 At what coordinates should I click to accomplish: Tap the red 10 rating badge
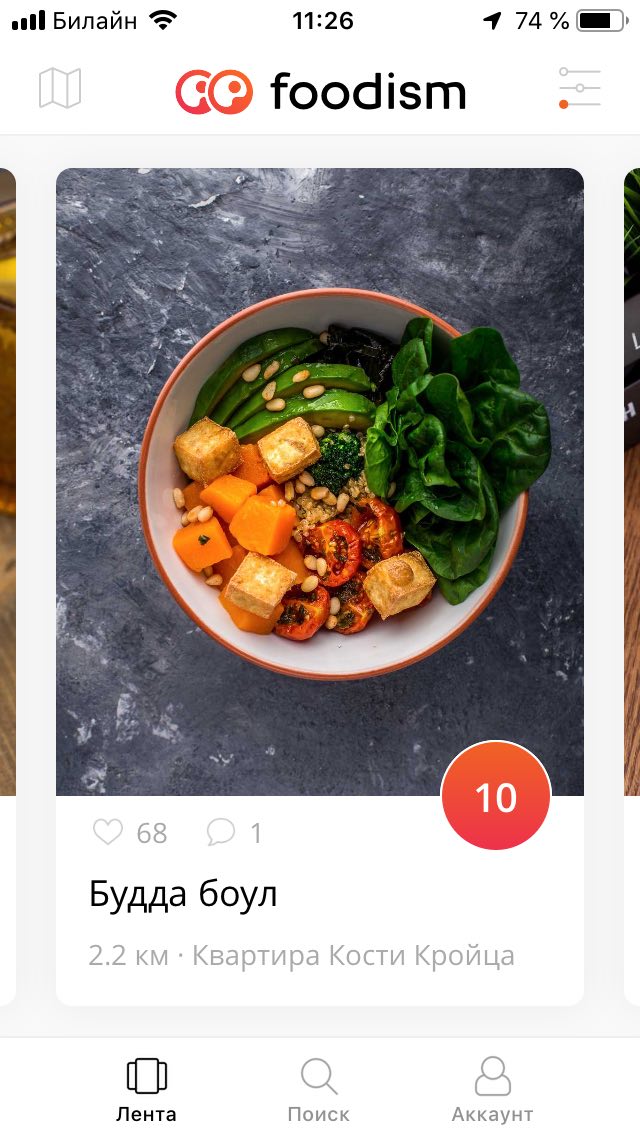point(496,796)
